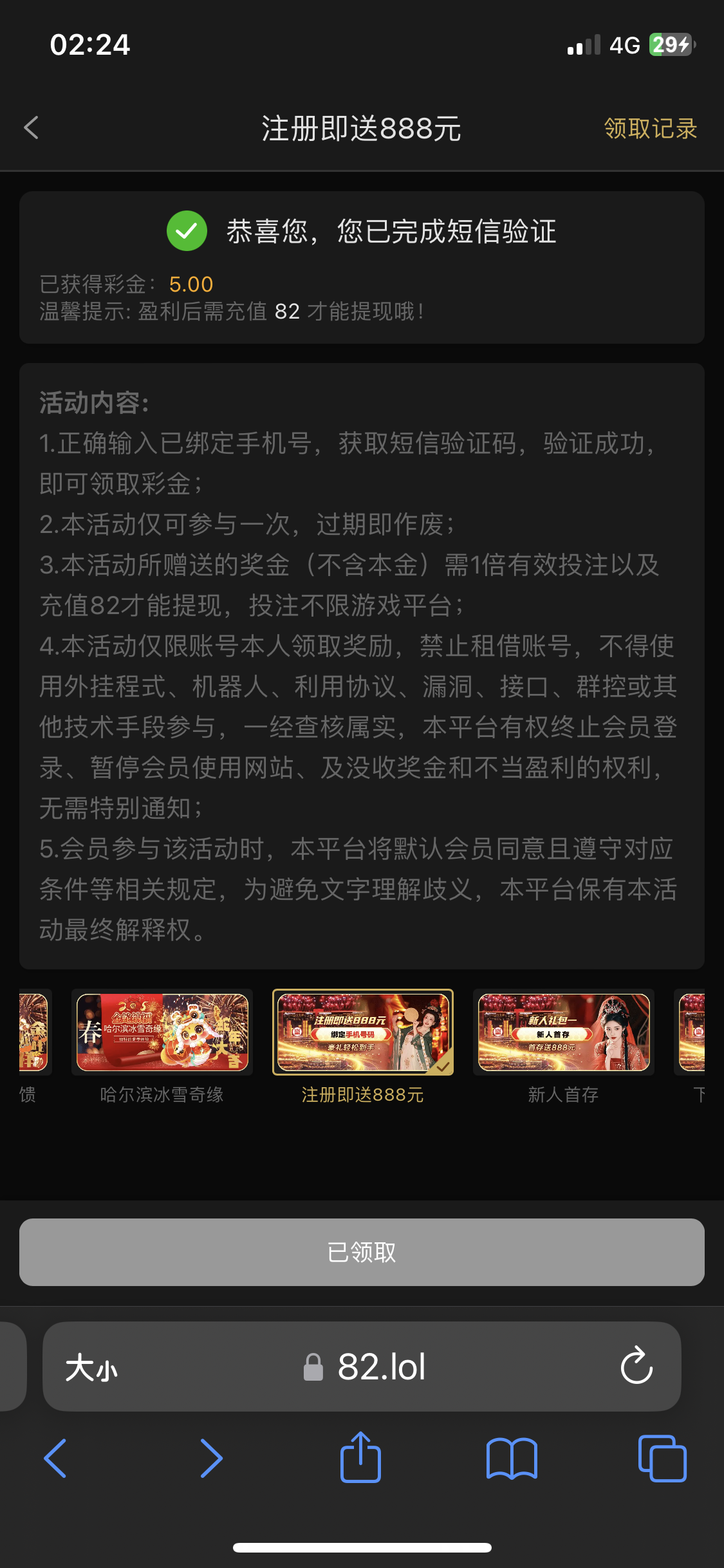
Task: Show all open browser tabs
Action: [662, 1458]
